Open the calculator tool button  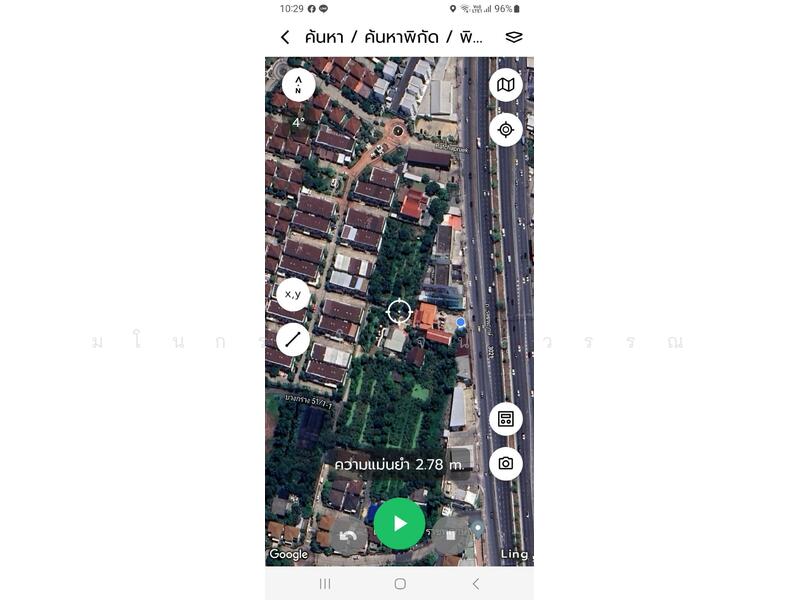click(506, 419)
